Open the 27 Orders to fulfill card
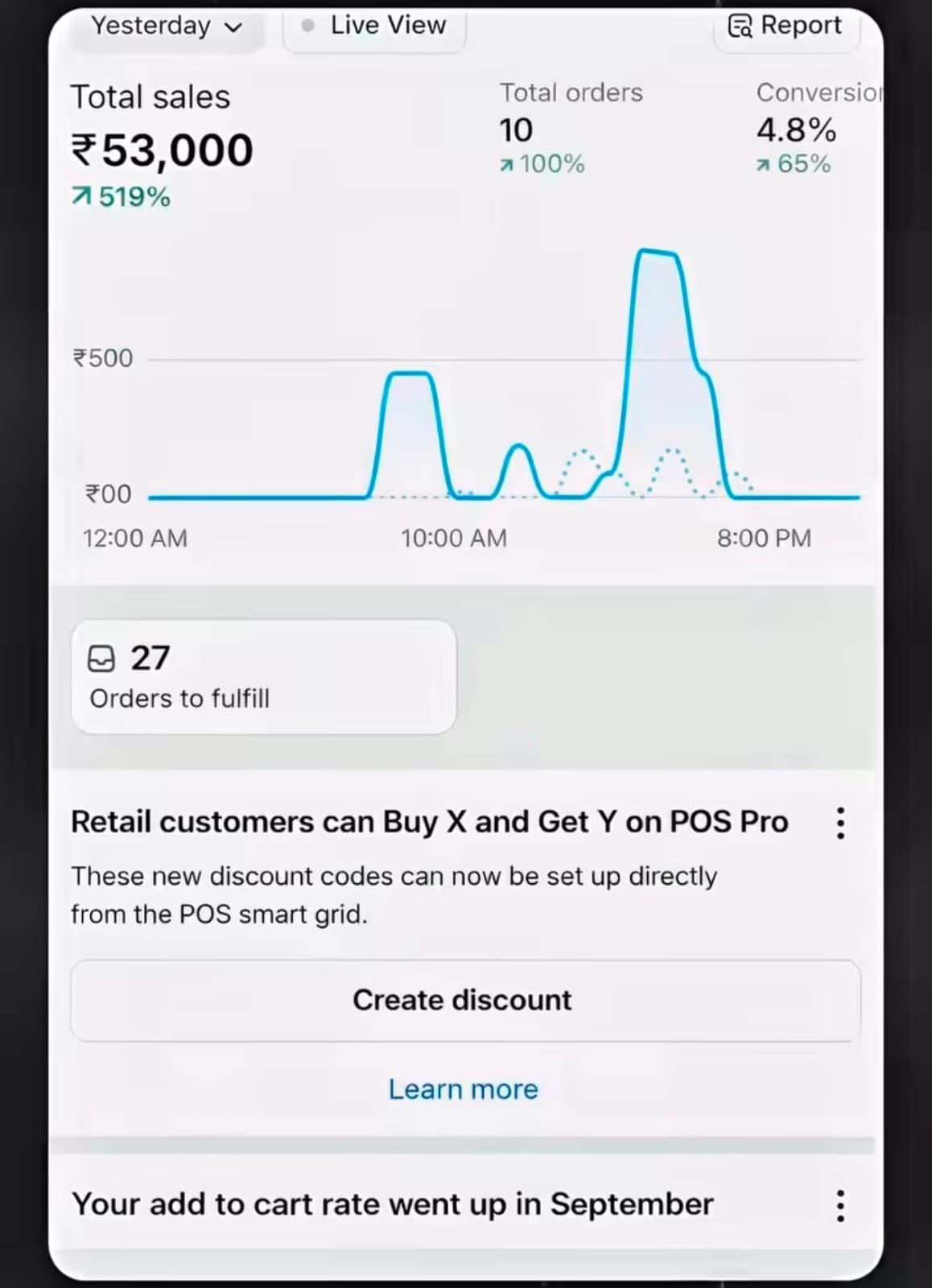 point(263,677)
